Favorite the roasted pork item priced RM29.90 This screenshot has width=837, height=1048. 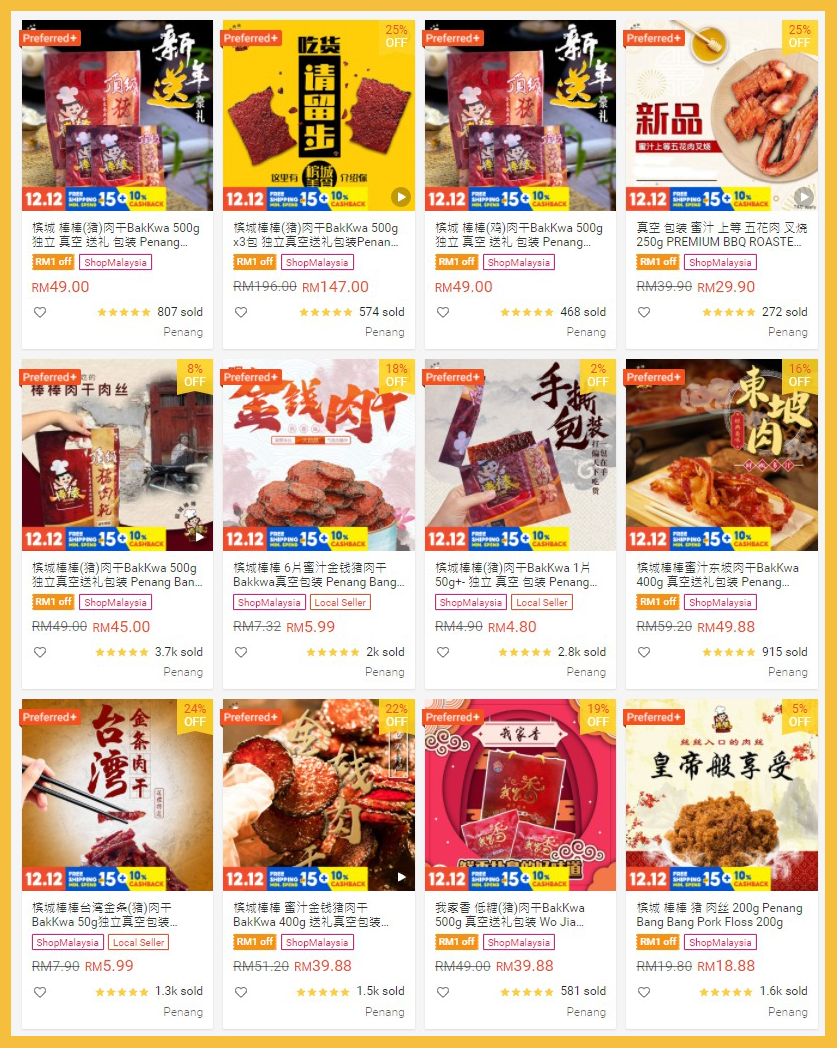coord(644,312)
